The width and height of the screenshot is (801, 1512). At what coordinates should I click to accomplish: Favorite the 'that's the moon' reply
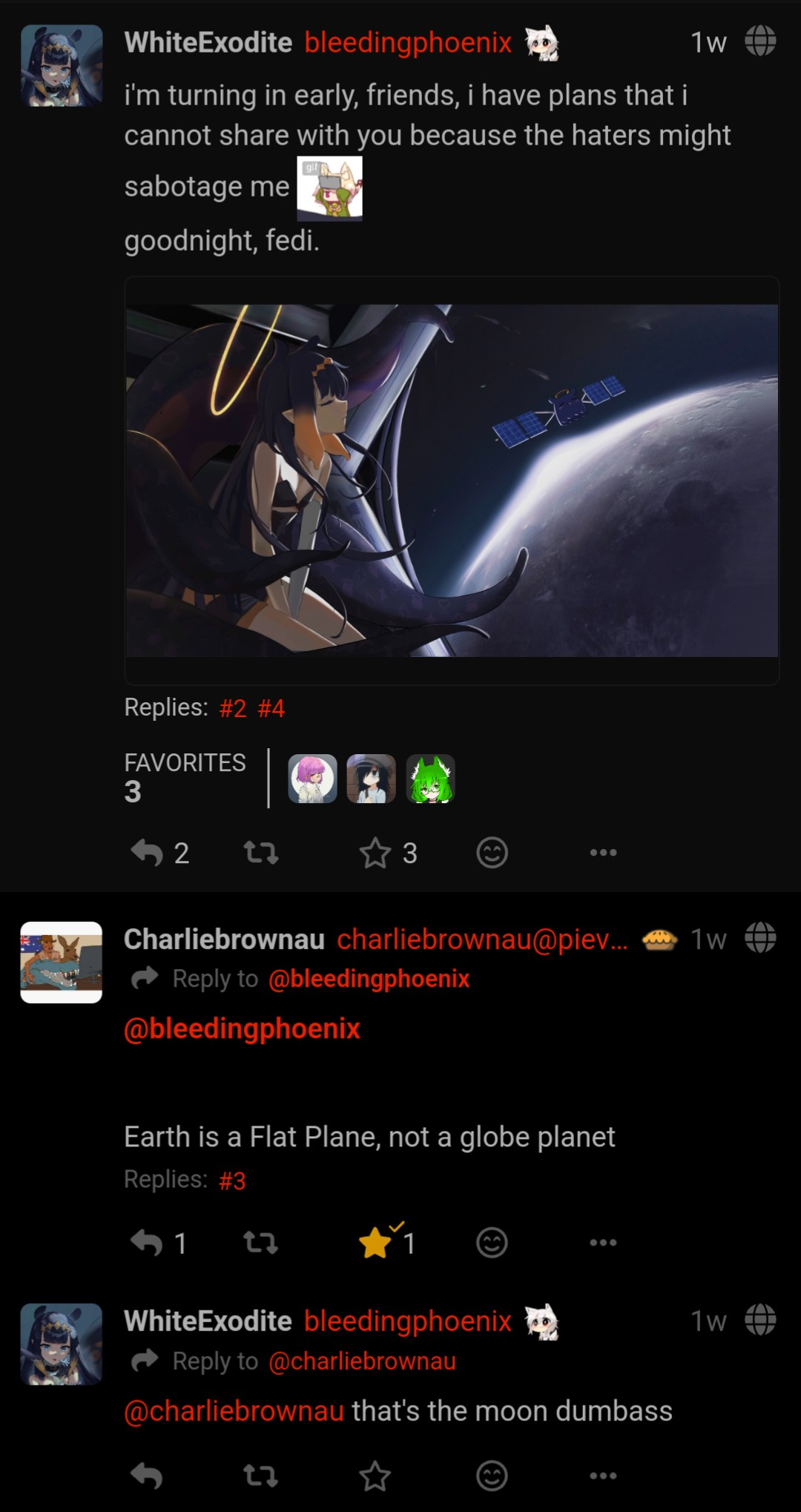[375, 1476]
